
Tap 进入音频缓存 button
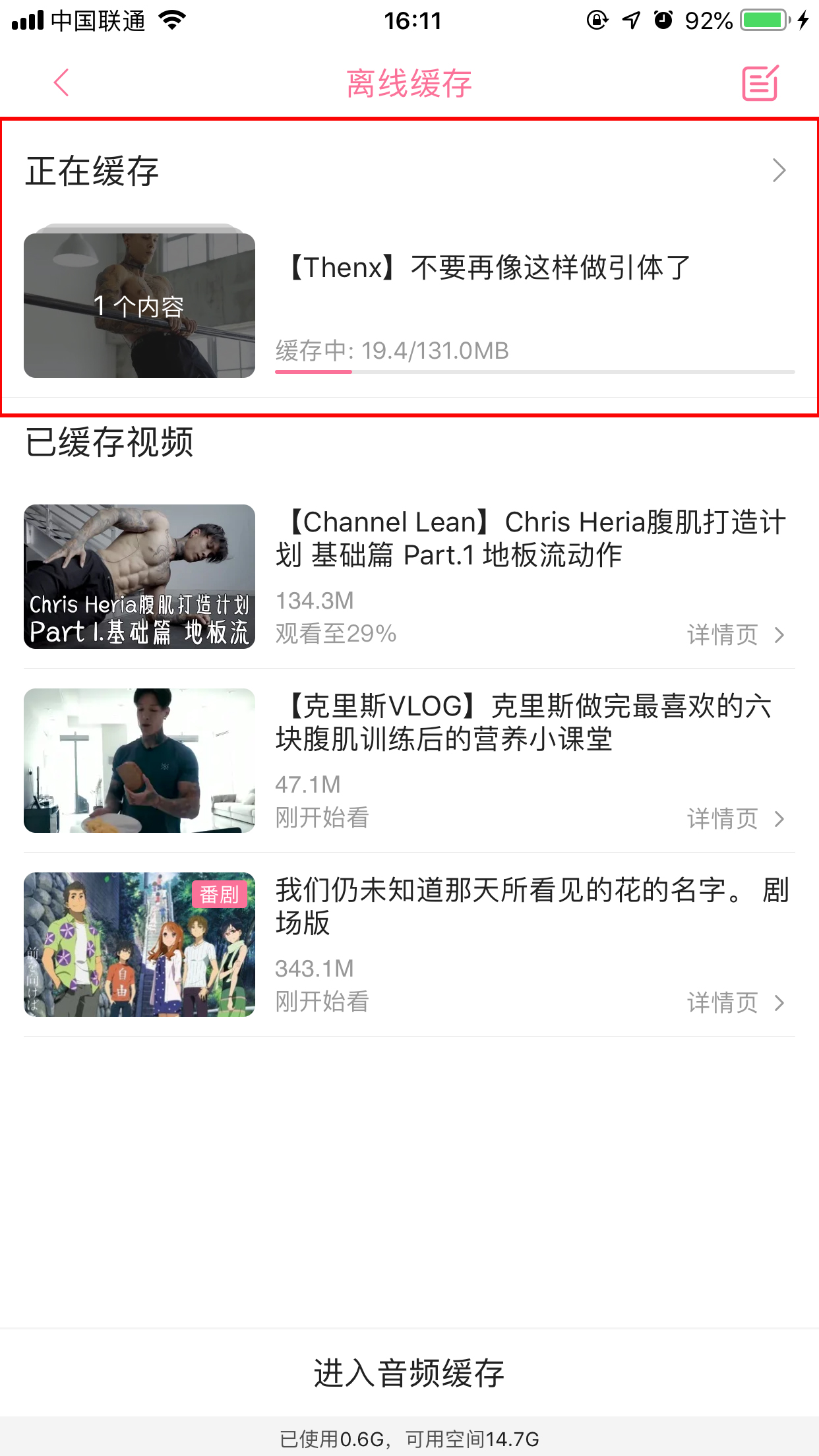tap(409, 1373)
